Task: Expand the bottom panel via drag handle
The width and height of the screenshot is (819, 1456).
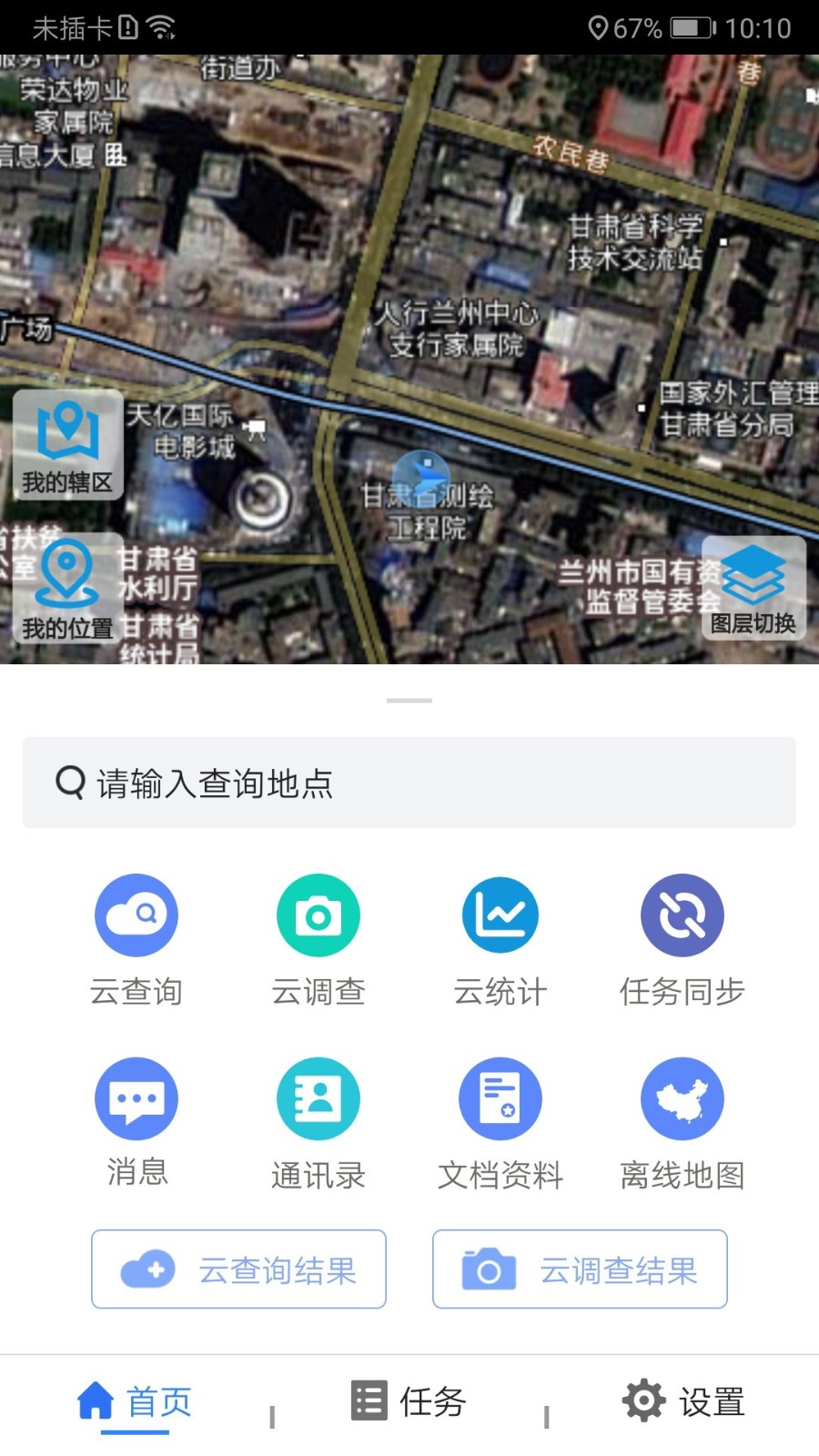Action: [409, 701]
